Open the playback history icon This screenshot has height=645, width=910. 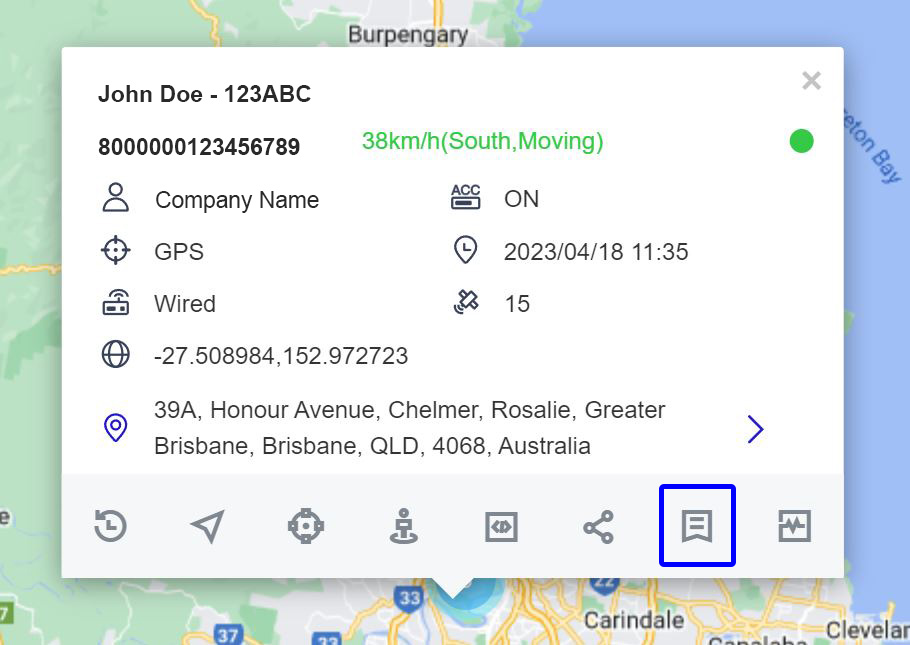pos(111,526)
